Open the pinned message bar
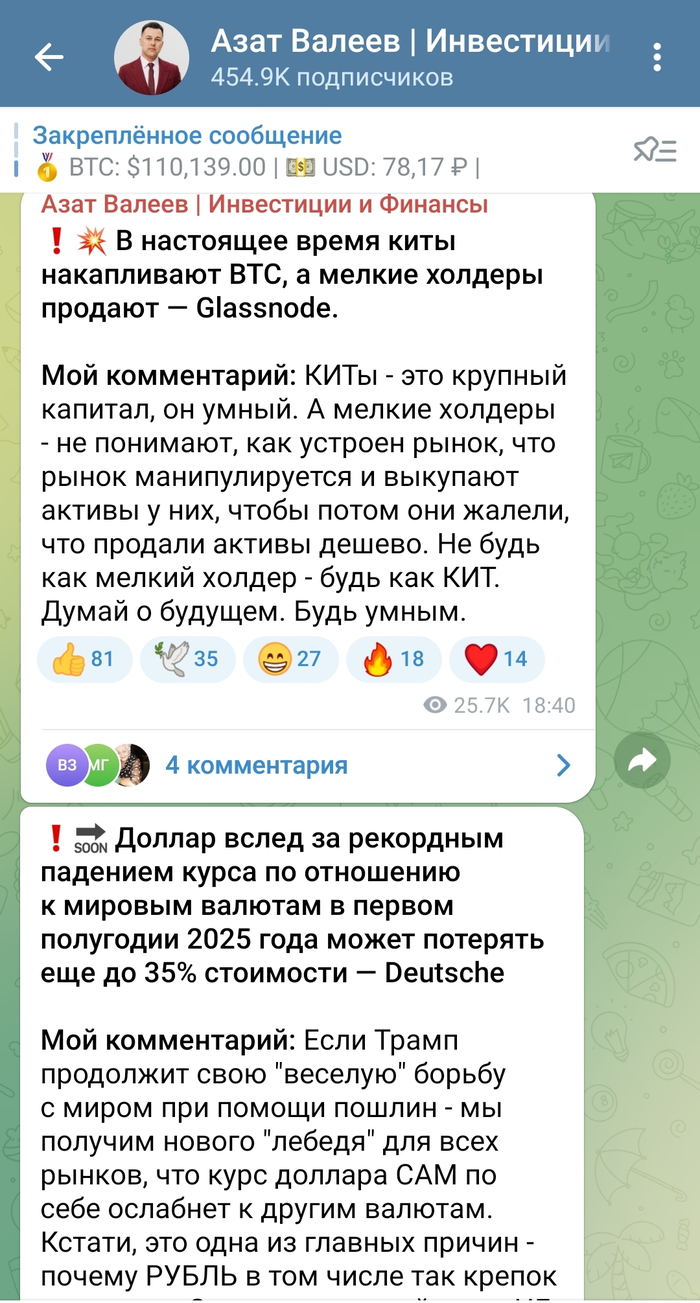This screenshot has height=1303, width=700. point(300,151)
